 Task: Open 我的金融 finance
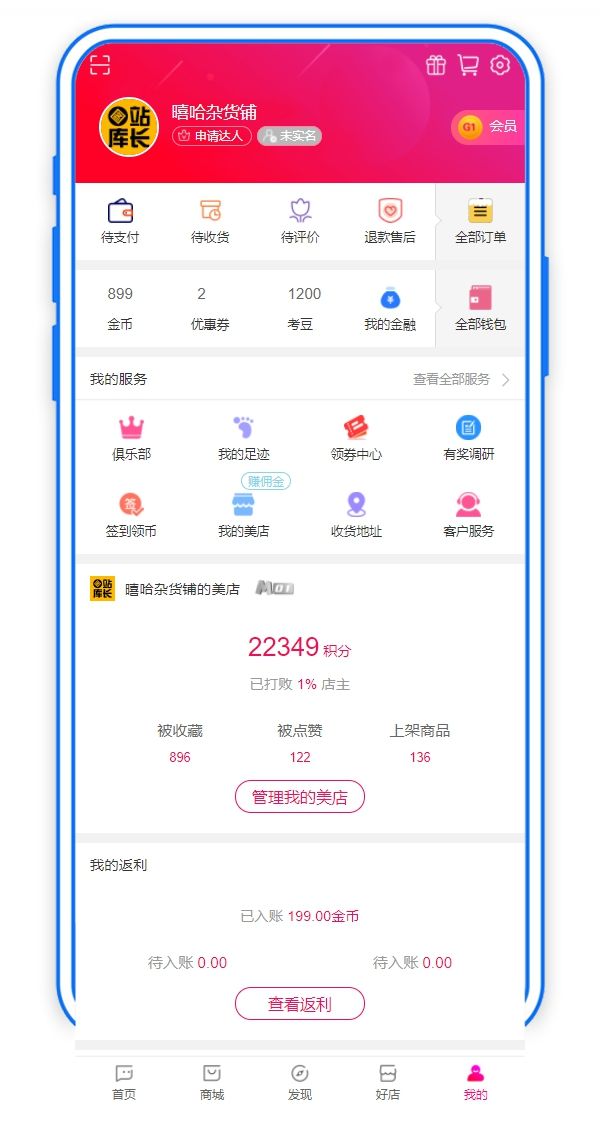click(390, 308)
